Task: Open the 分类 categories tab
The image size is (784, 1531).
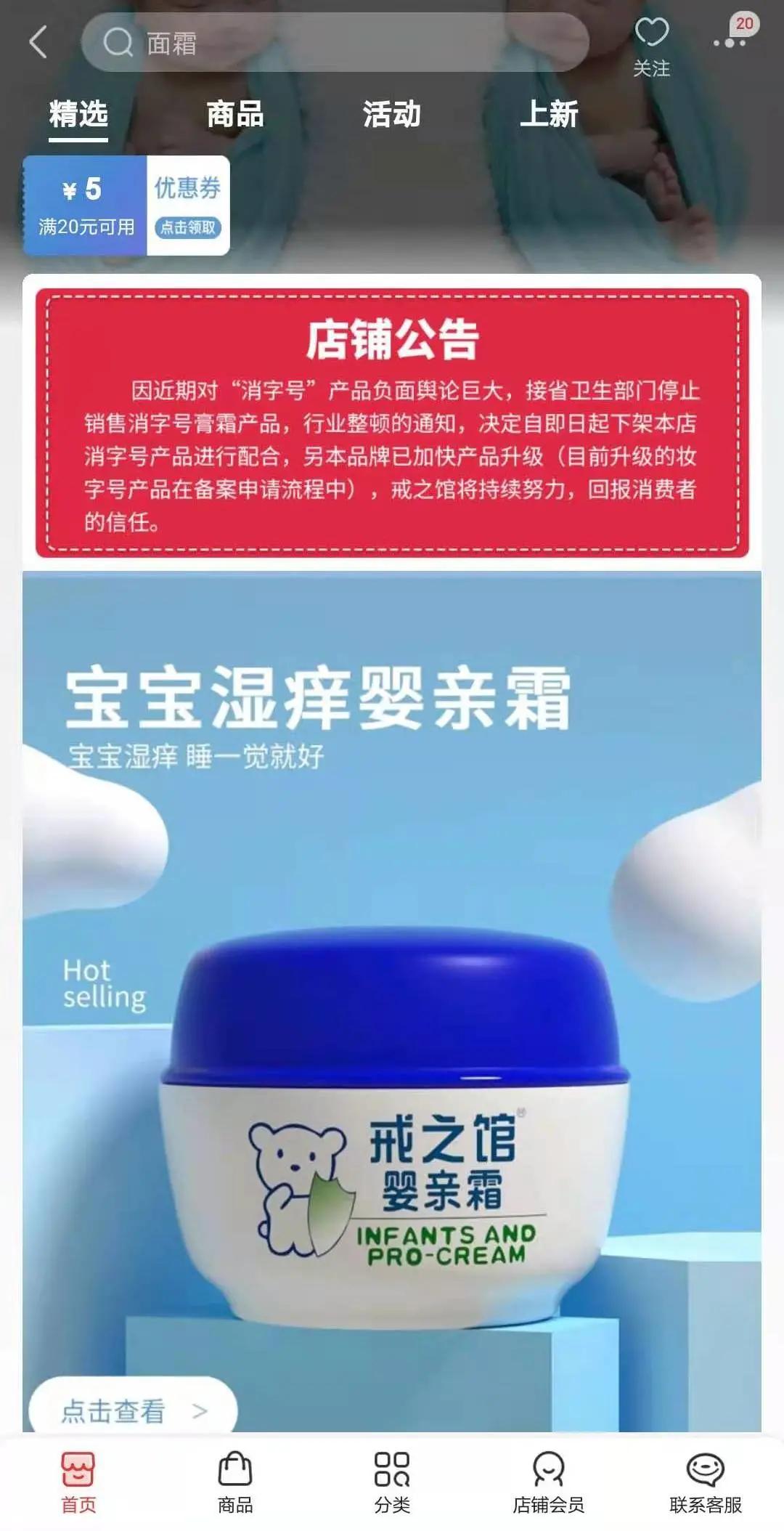Action: 392,1482
